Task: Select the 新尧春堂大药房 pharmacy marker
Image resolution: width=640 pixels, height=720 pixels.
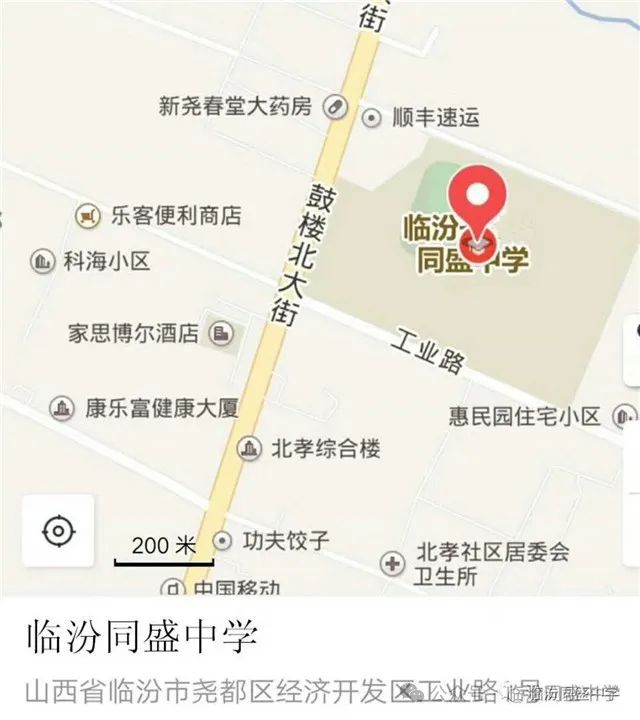Action: (335, 107)
